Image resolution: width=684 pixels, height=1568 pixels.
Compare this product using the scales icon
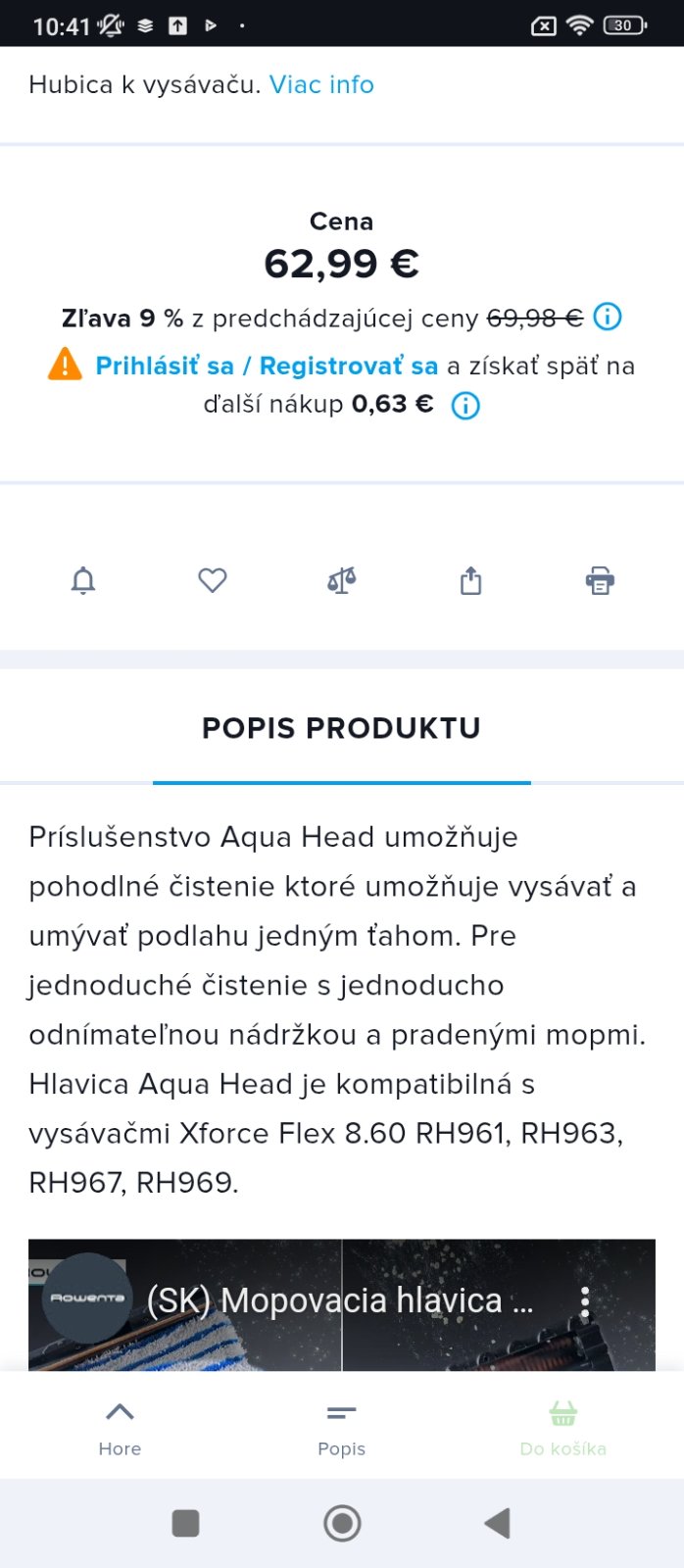coord(341,581)
